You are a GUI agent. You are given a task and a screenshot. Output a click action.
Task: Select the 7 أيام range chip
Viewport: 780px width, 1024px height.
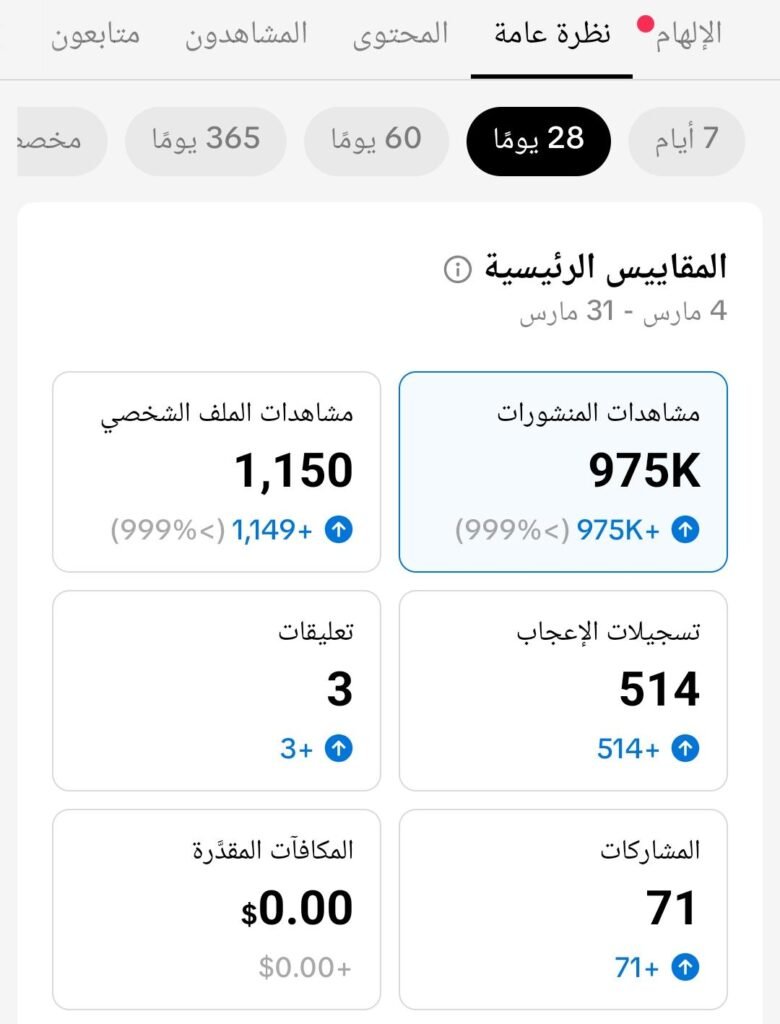click(687, 140)
